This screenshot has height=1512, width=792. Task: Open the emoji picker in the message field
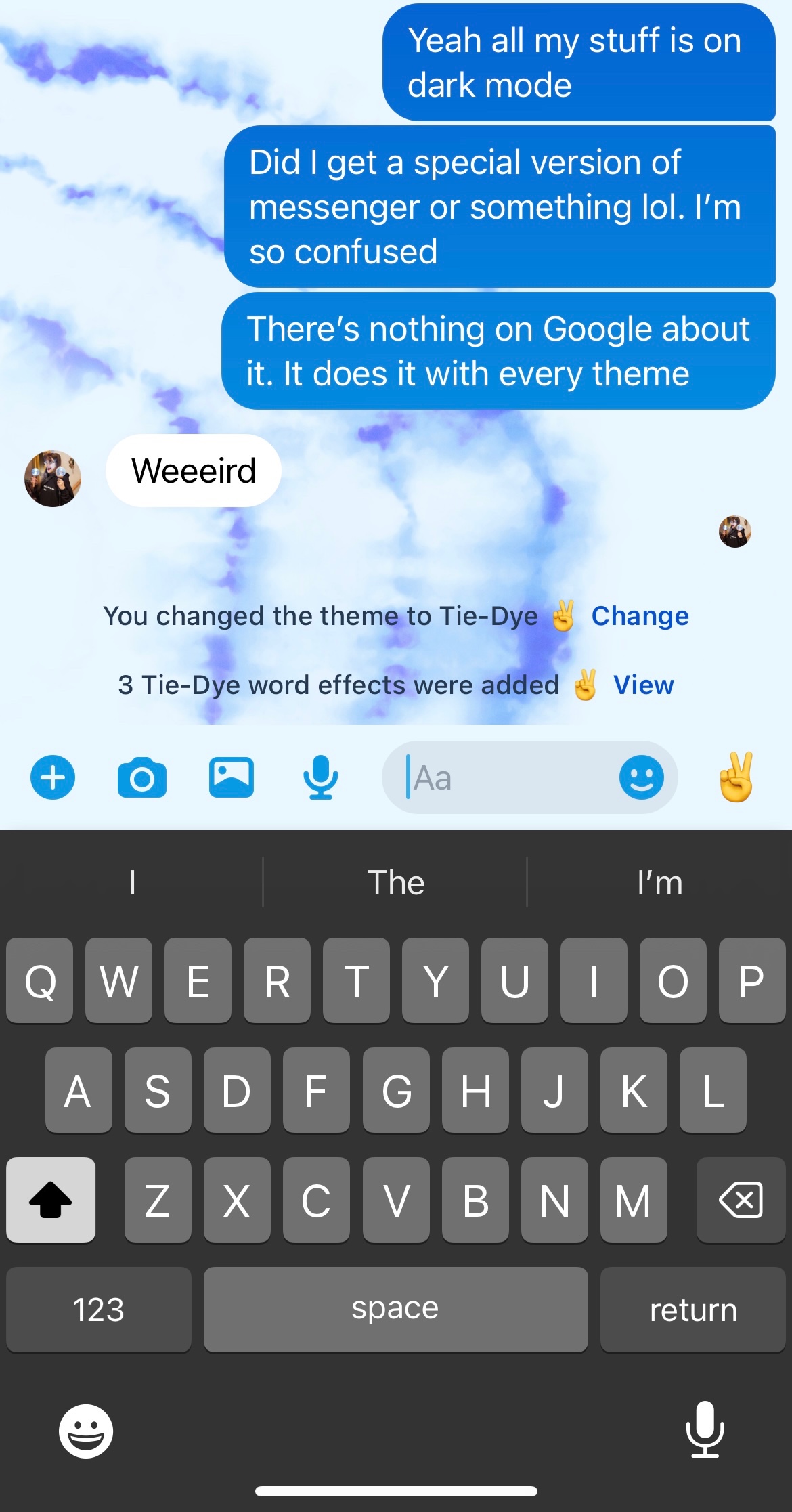641,777
